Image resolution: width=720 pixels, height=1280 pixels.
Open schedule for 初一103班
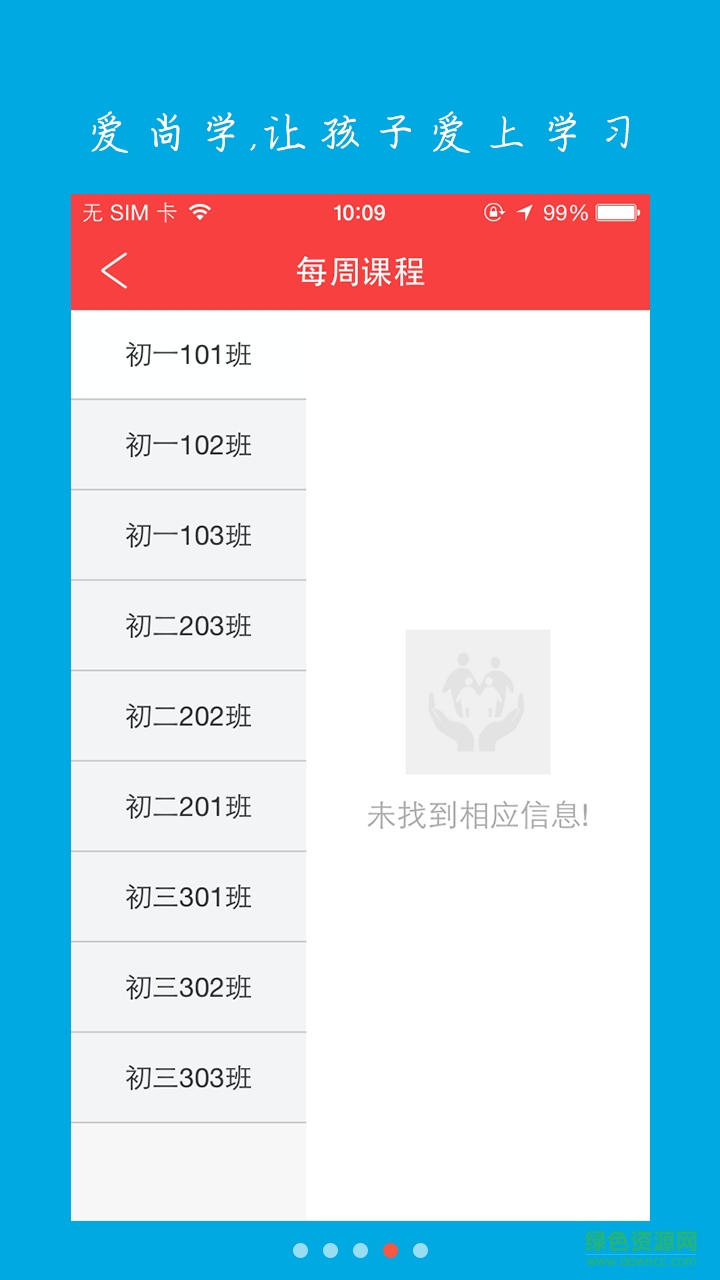click(x=188, y=535)
